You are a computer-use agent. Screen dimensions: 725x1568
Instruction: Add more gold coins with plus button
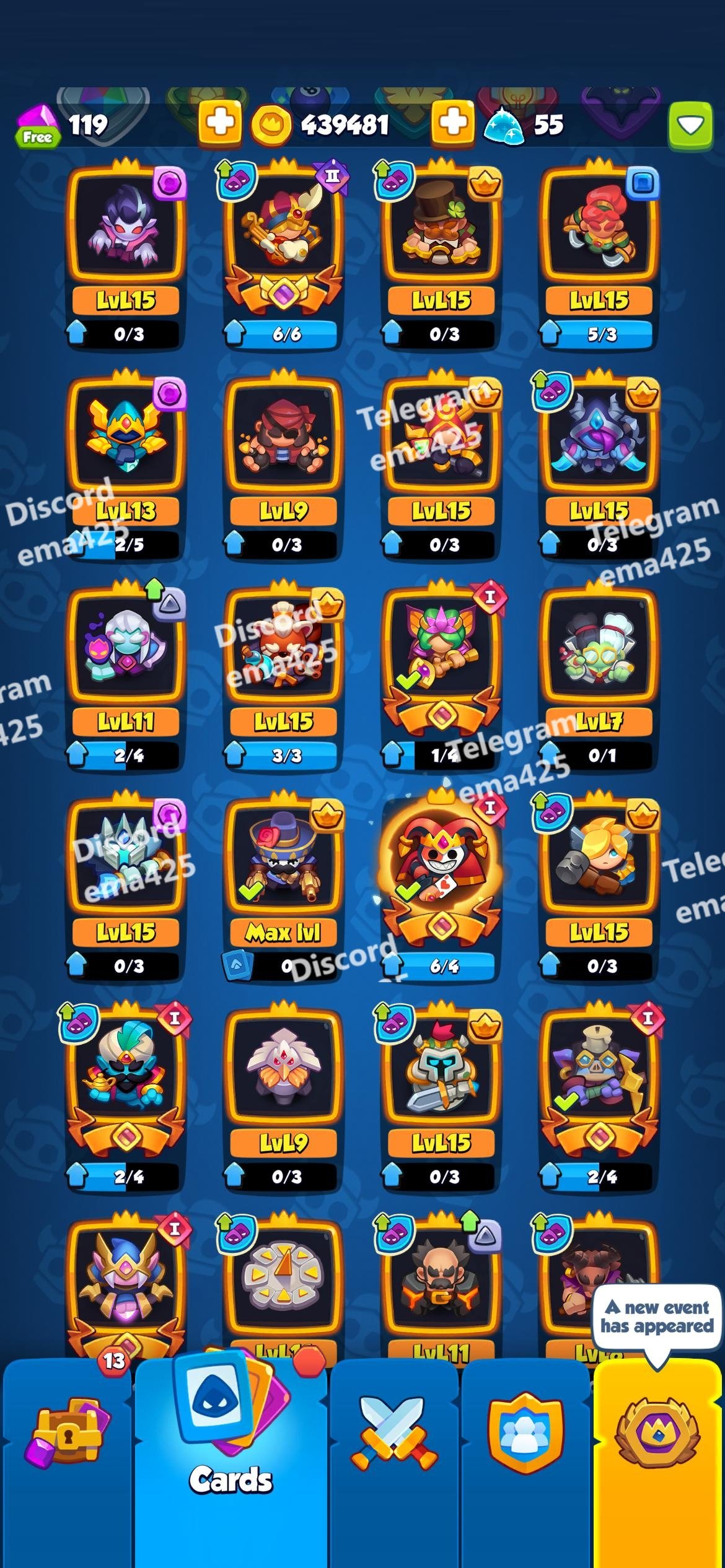point(453,123)
